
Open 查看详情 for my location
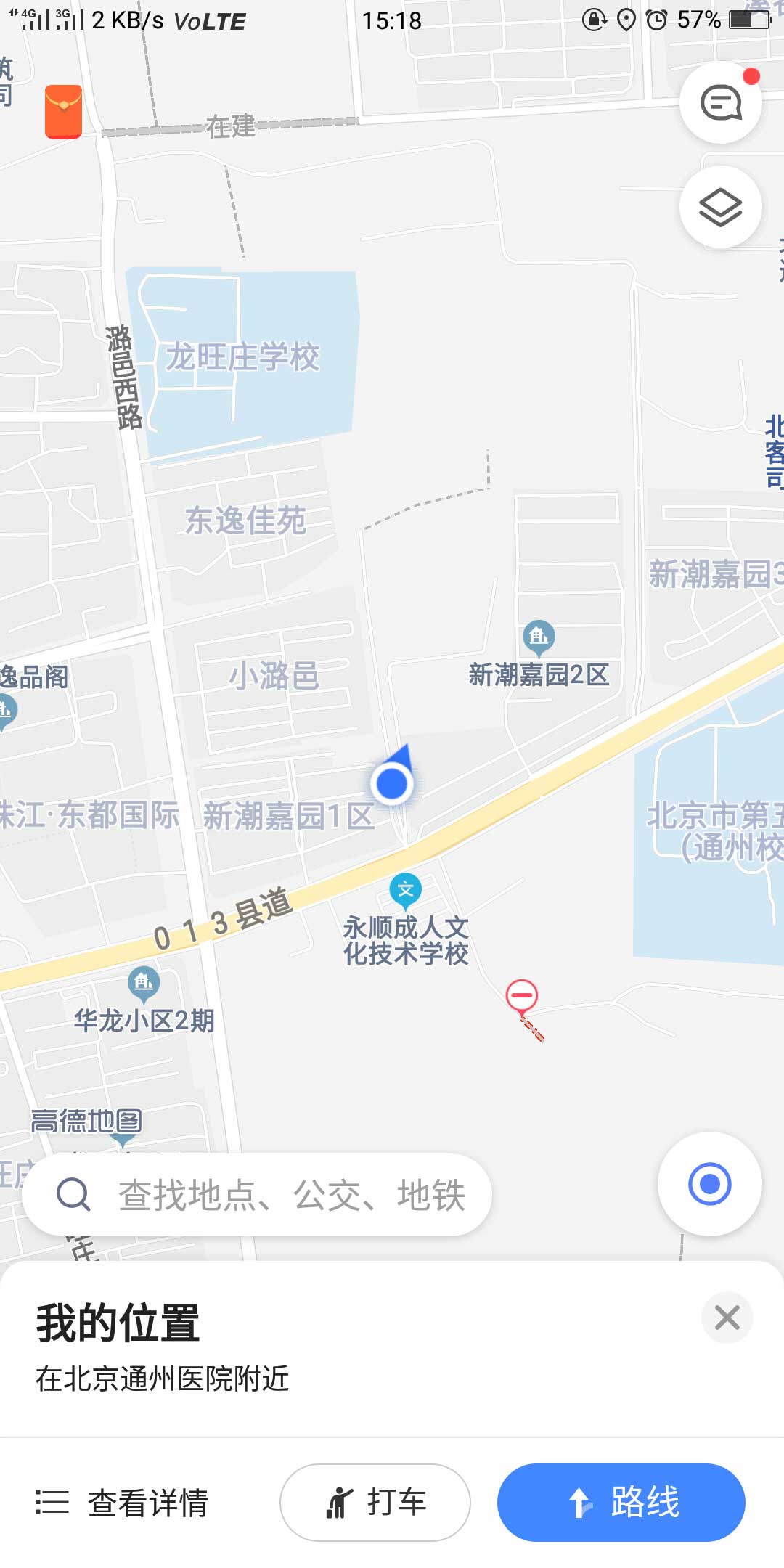click(122, 1503)
